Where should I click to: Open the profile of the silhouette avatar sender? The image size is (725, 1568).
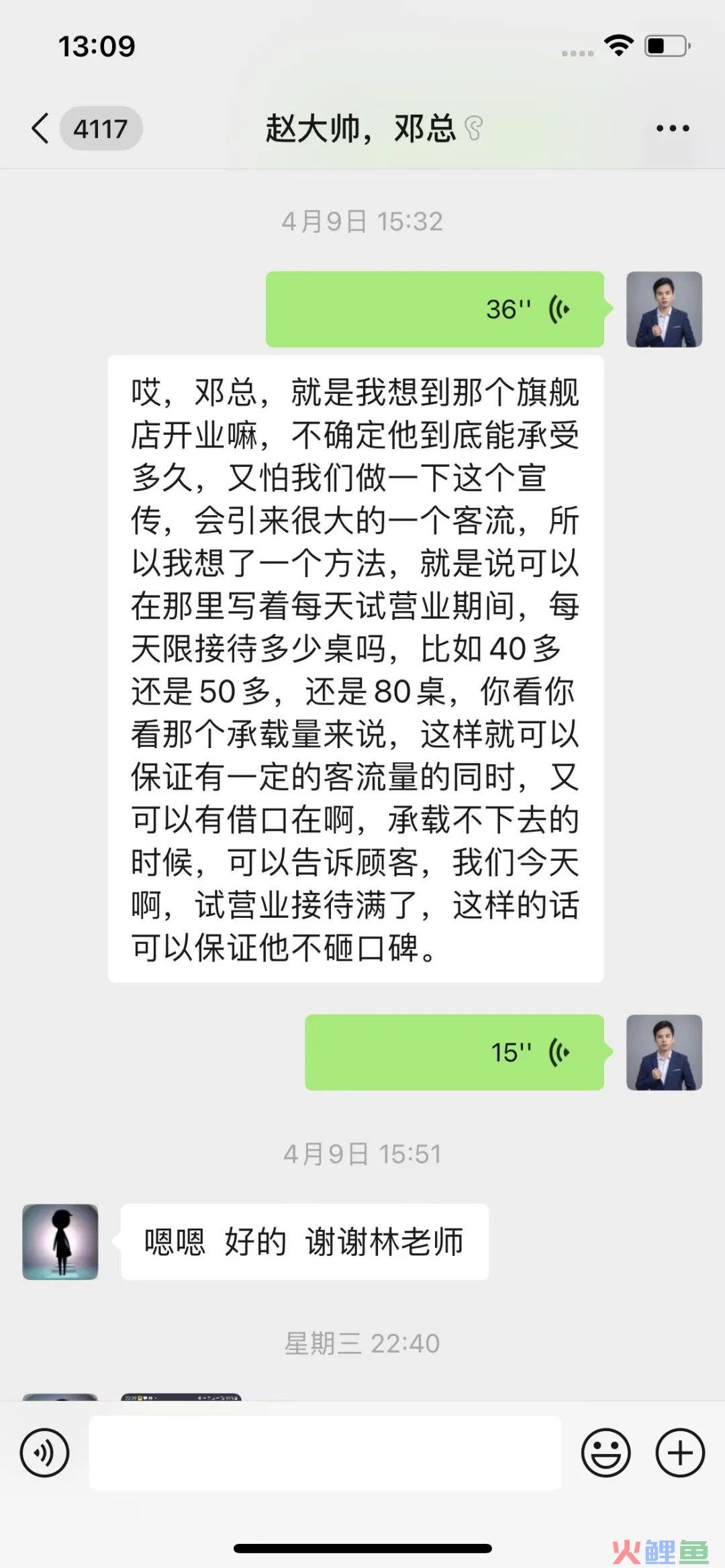click(x=60, y=1241)
